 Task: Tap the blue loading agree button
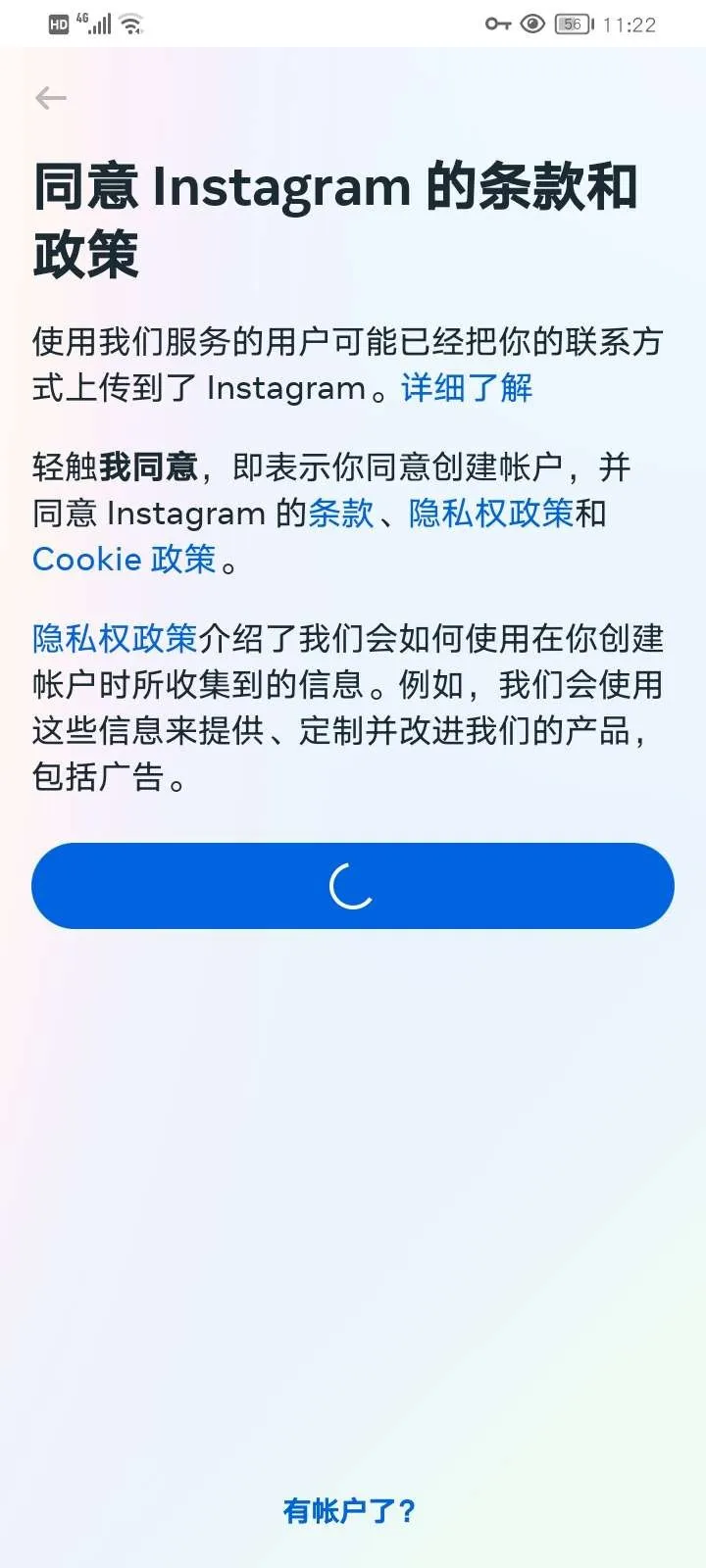(x=353, y=886)
